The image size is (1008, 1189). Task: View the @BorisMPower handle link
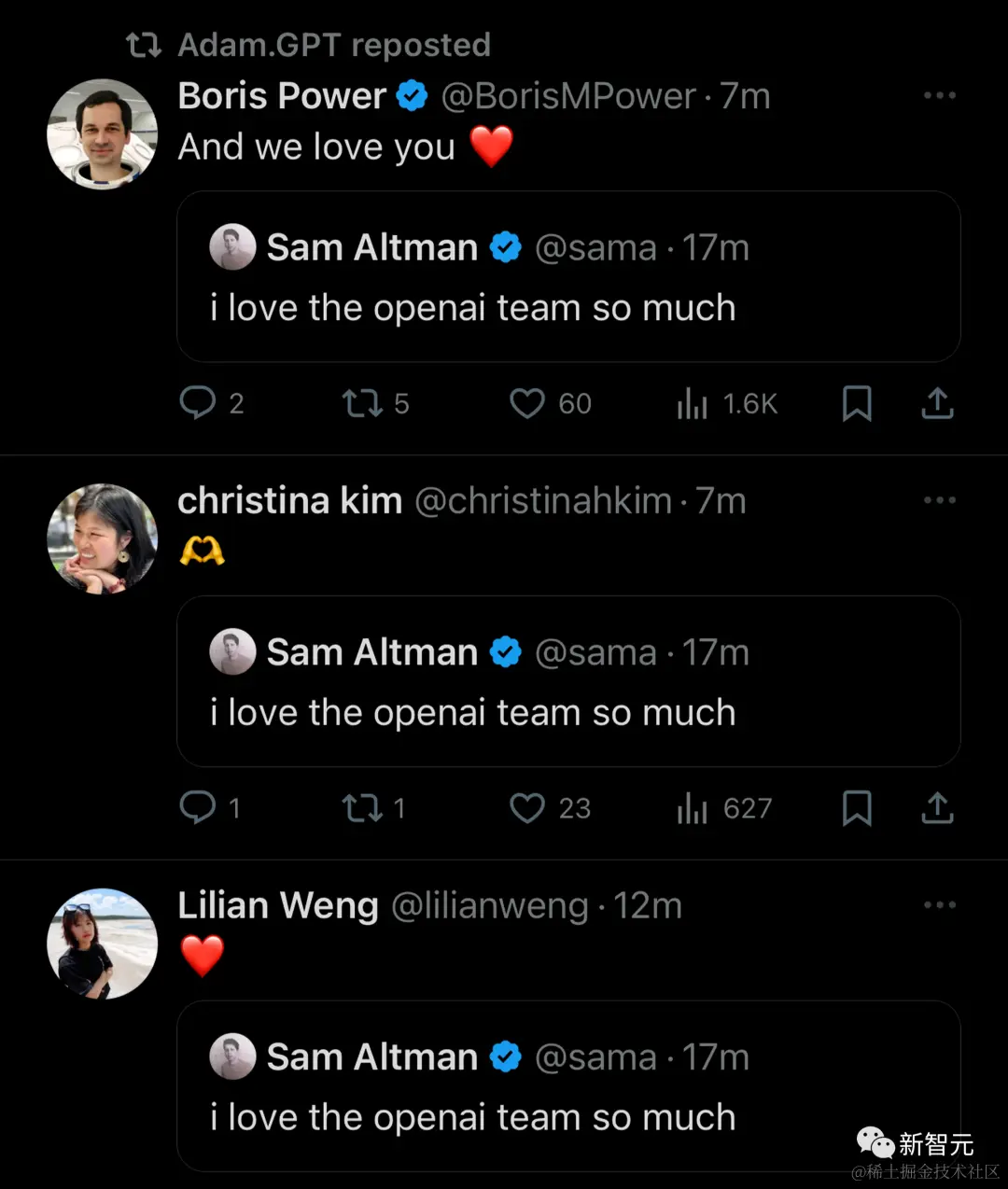coord(567,96)
